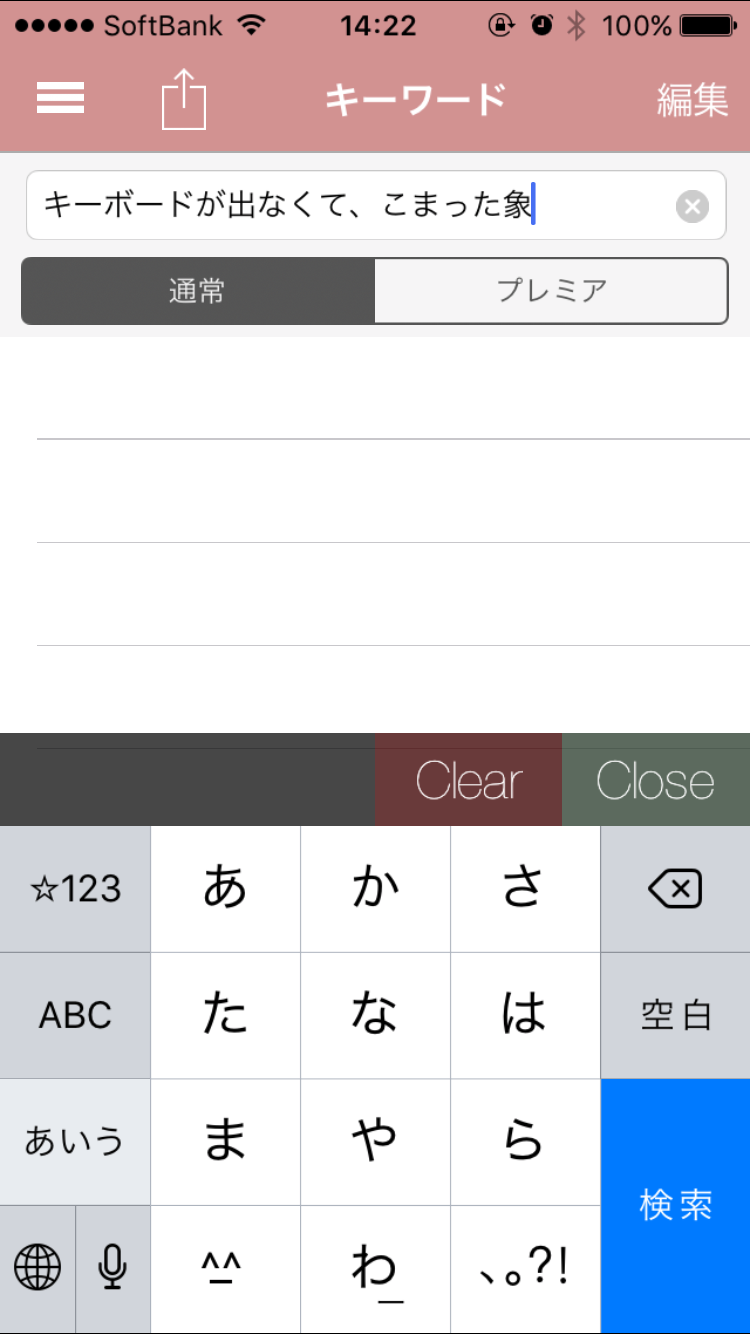Clear the keyword text field with the x icon
The image size is (750, 1334).
coord(692,207)
